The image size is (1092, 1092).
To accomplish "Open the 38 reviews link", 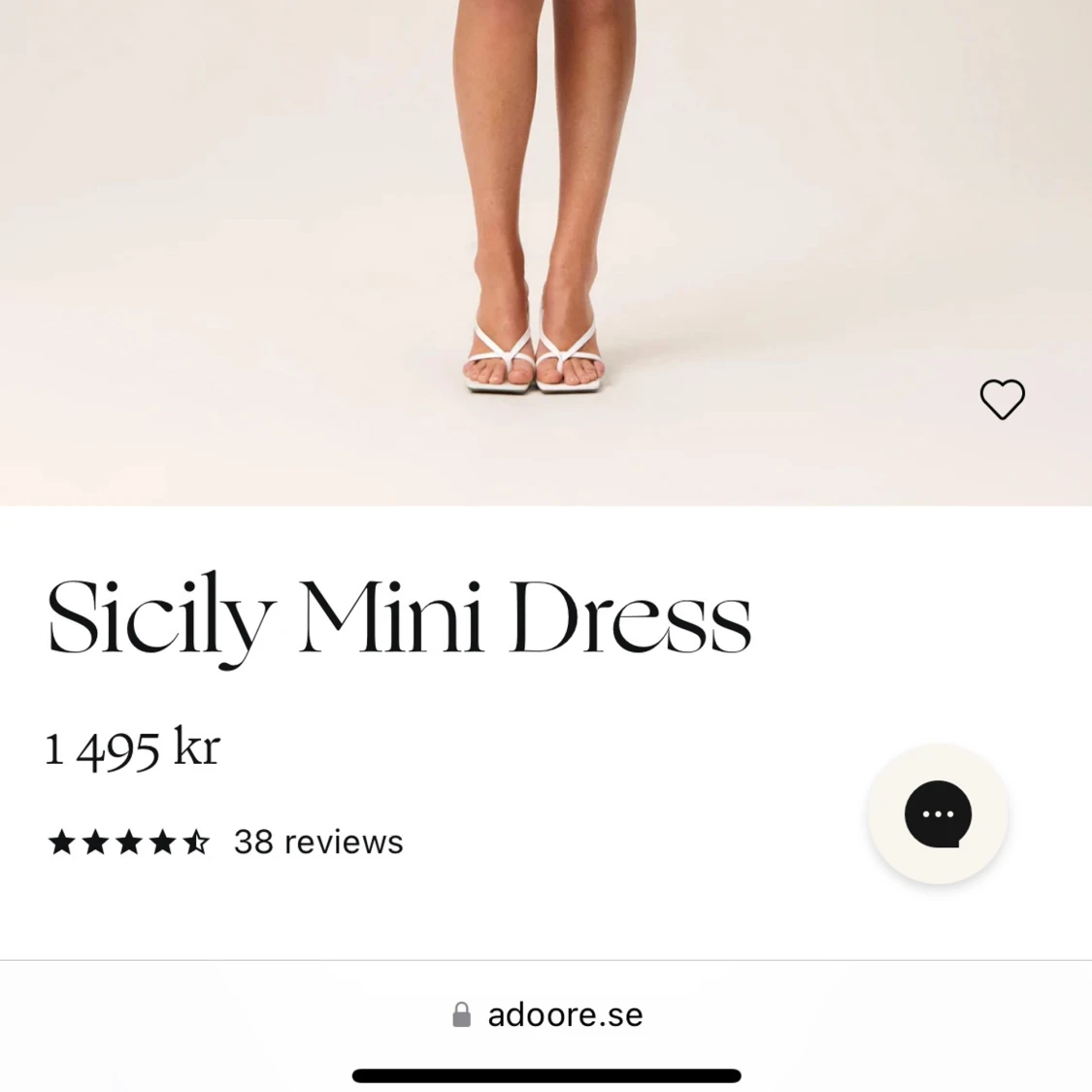I will pos(317,842).
